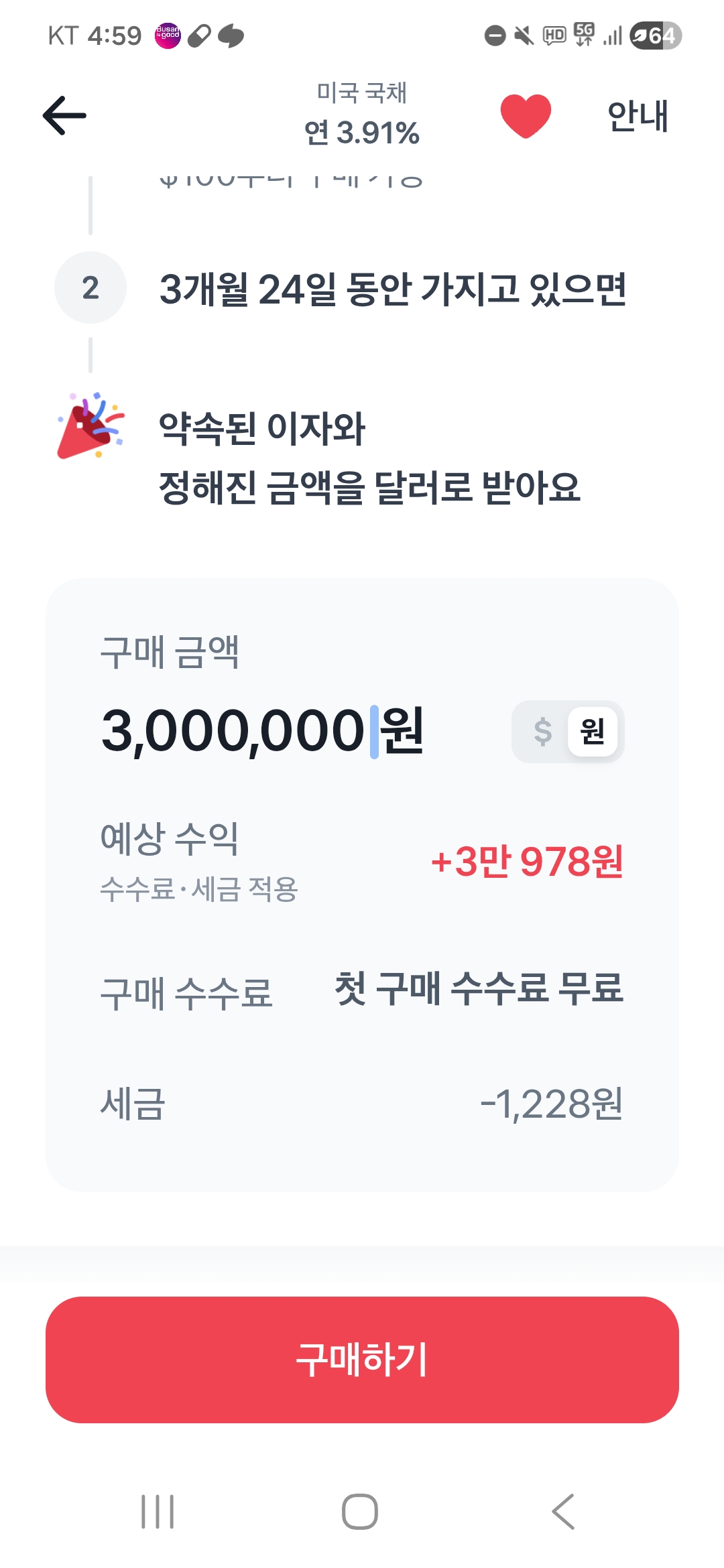Edit the 3,000,000원 purchase amount field

tap(261, 731)
